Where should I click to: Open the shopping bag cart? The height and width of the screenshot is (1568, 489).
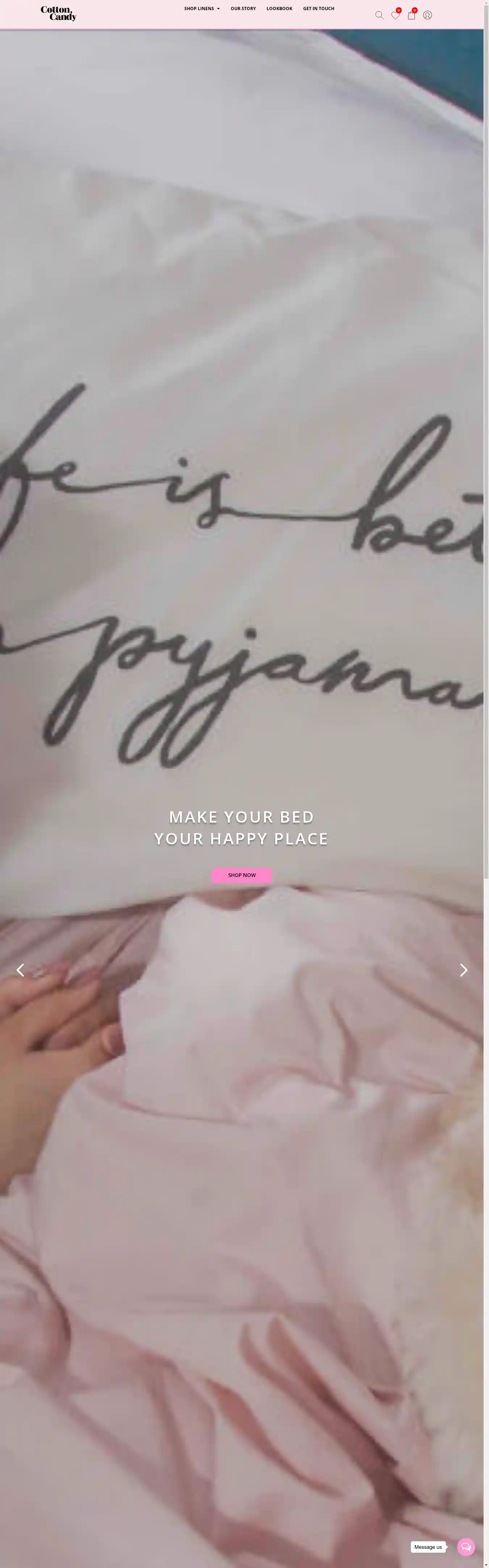coord(411,15)
